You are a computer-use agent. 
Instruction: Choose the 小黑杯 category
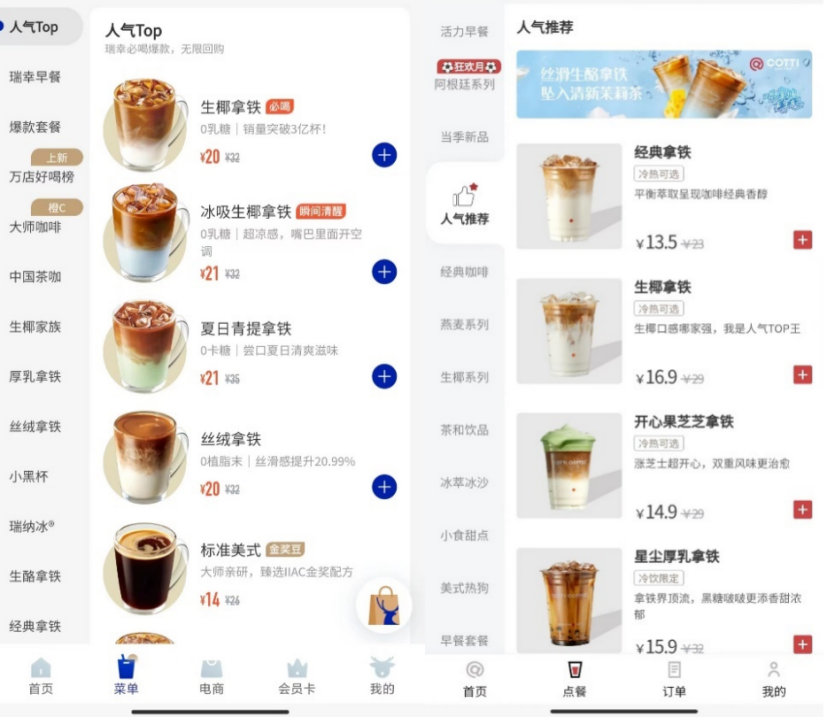29,477
